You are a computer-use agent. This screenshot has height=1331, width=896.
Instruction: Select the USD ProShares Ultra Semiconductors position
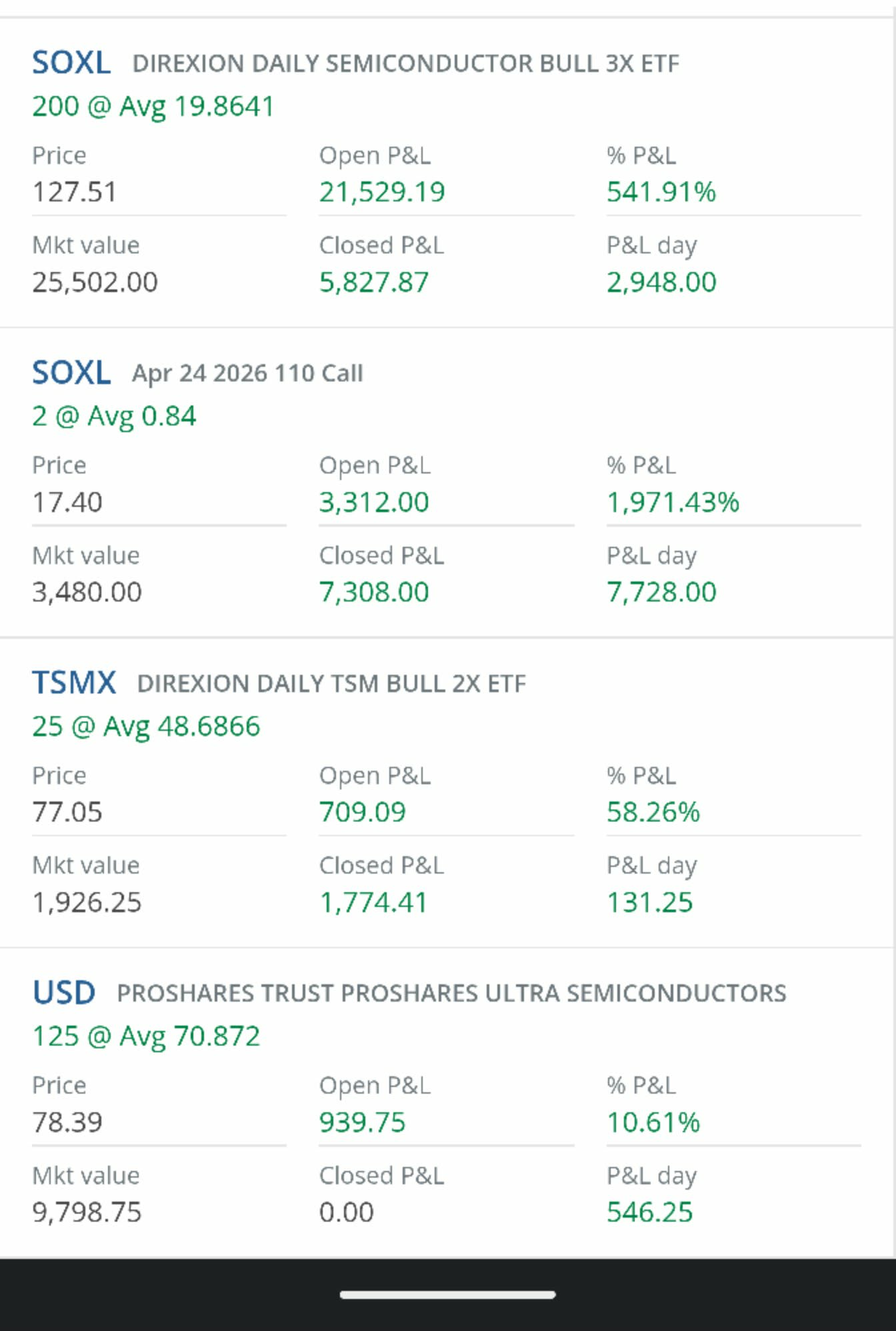click(64, 993)
